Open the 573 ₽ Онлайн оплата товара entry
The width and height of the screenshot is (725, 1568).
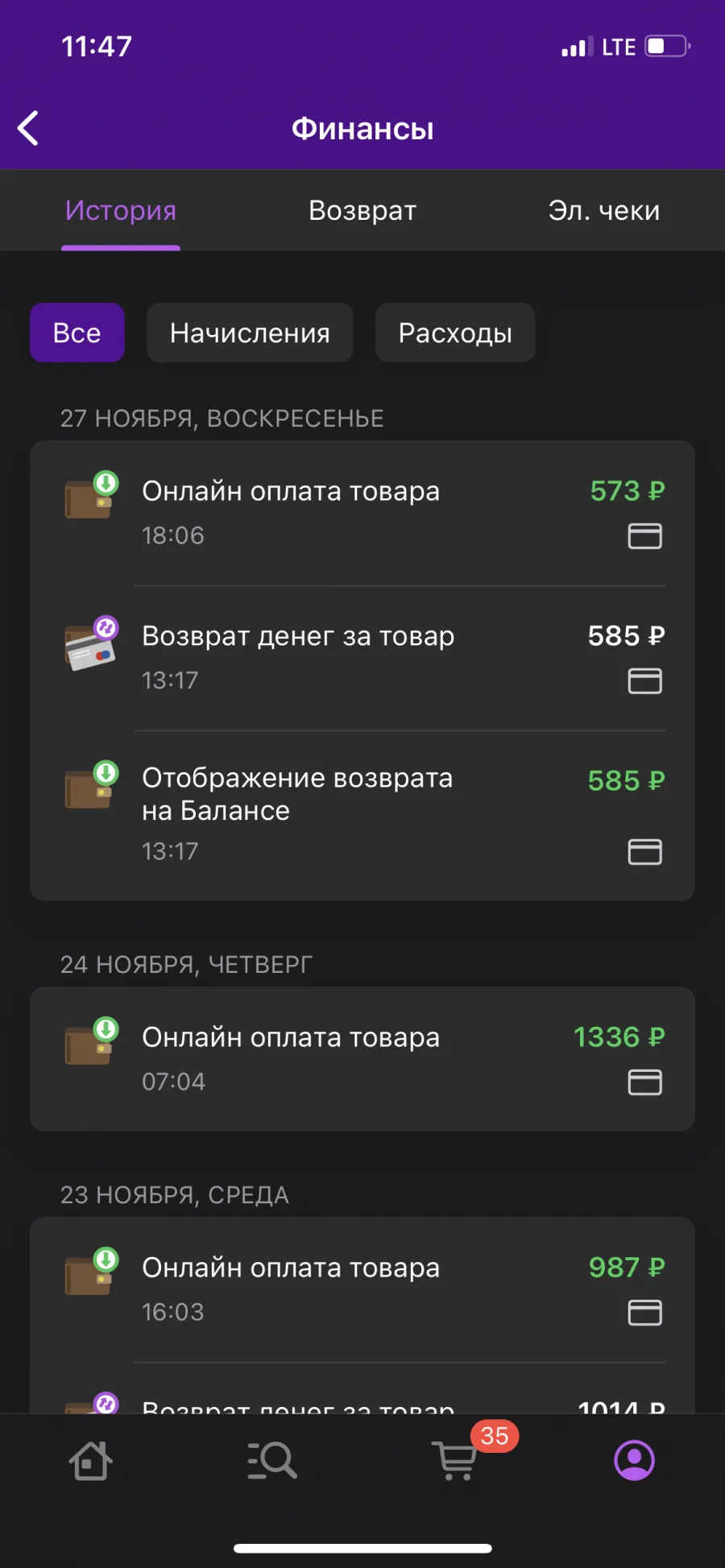[x=362, y=513]
